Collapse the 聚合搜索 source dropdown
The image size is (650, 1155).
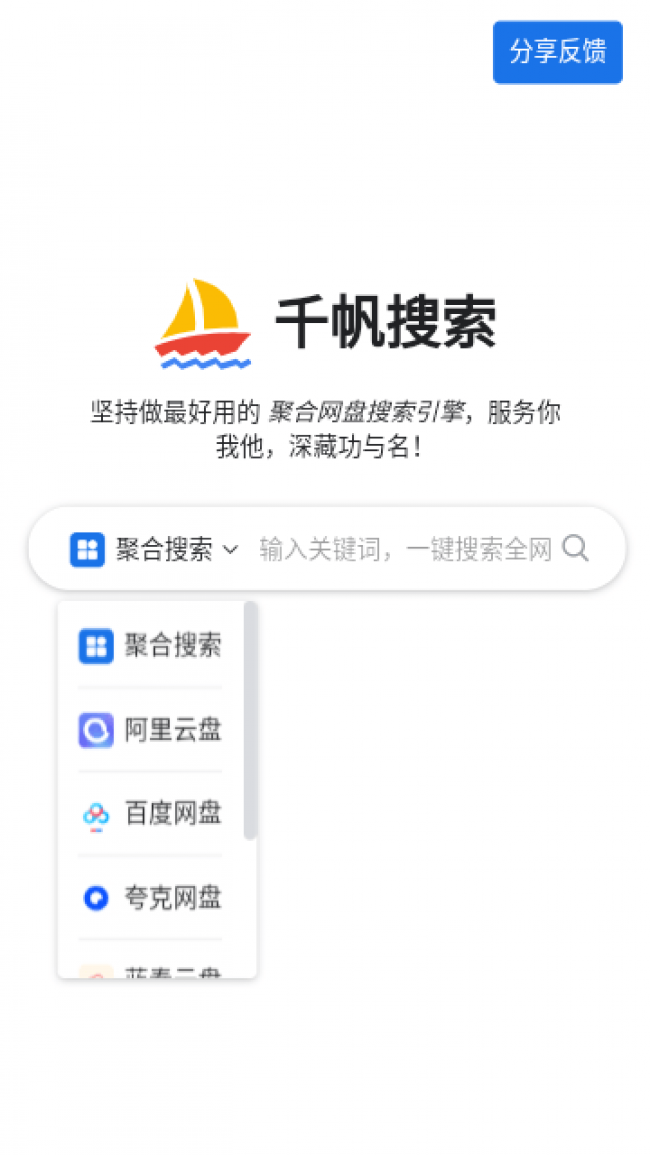(x=155, y=549)
